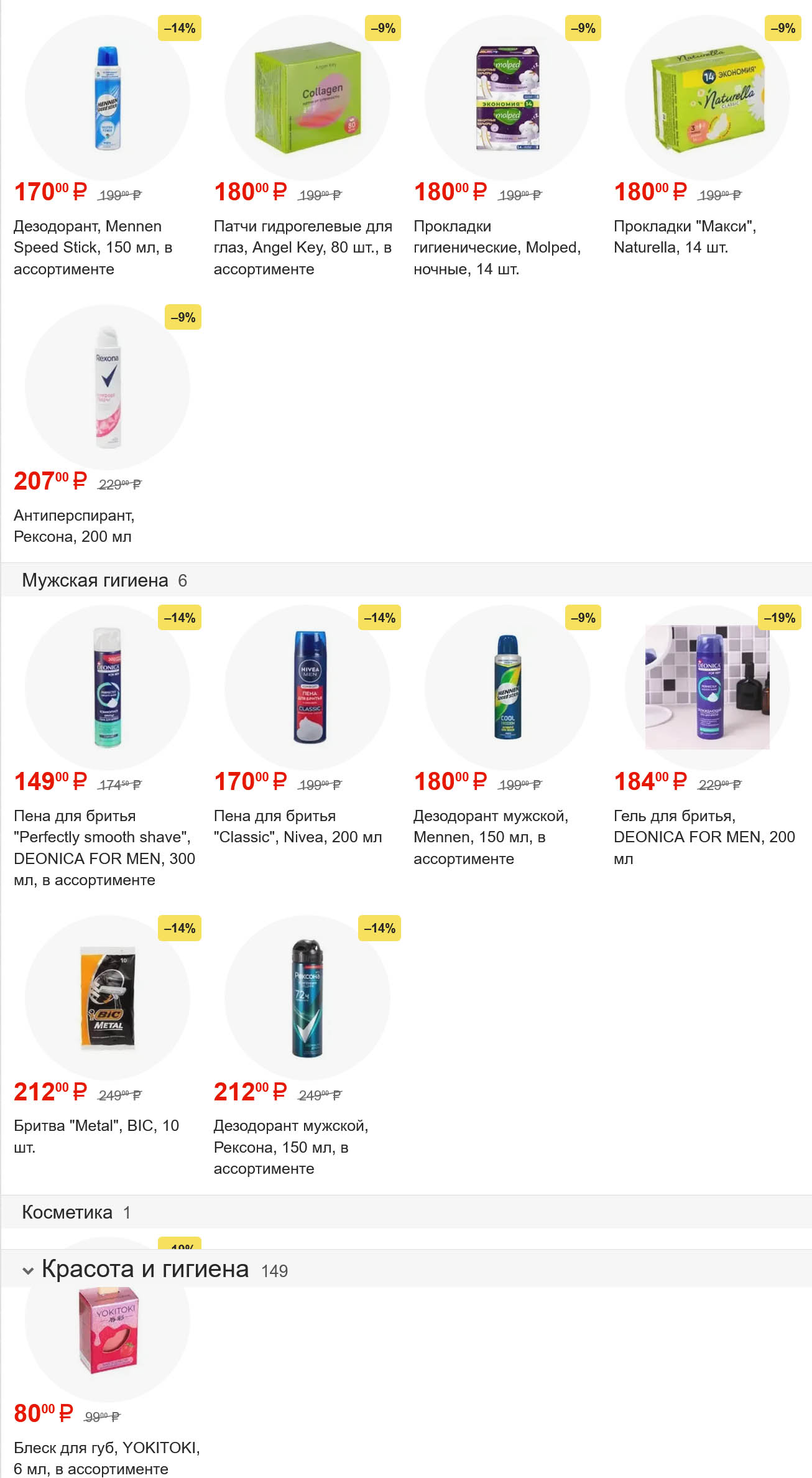The image size is (812, 1478).
Task: Collapse the Красота и гигиена section
Action: point(28,1270)
